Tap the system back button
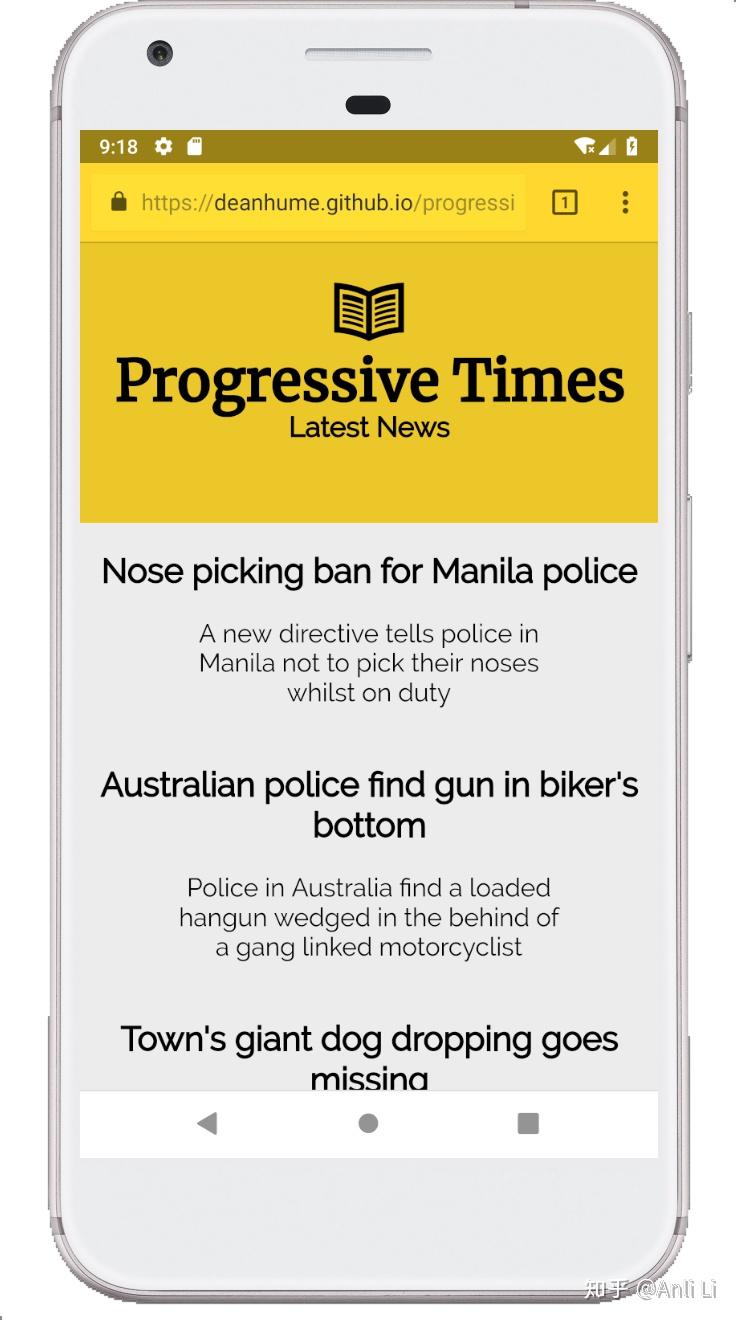 [x=207, y=1123]
